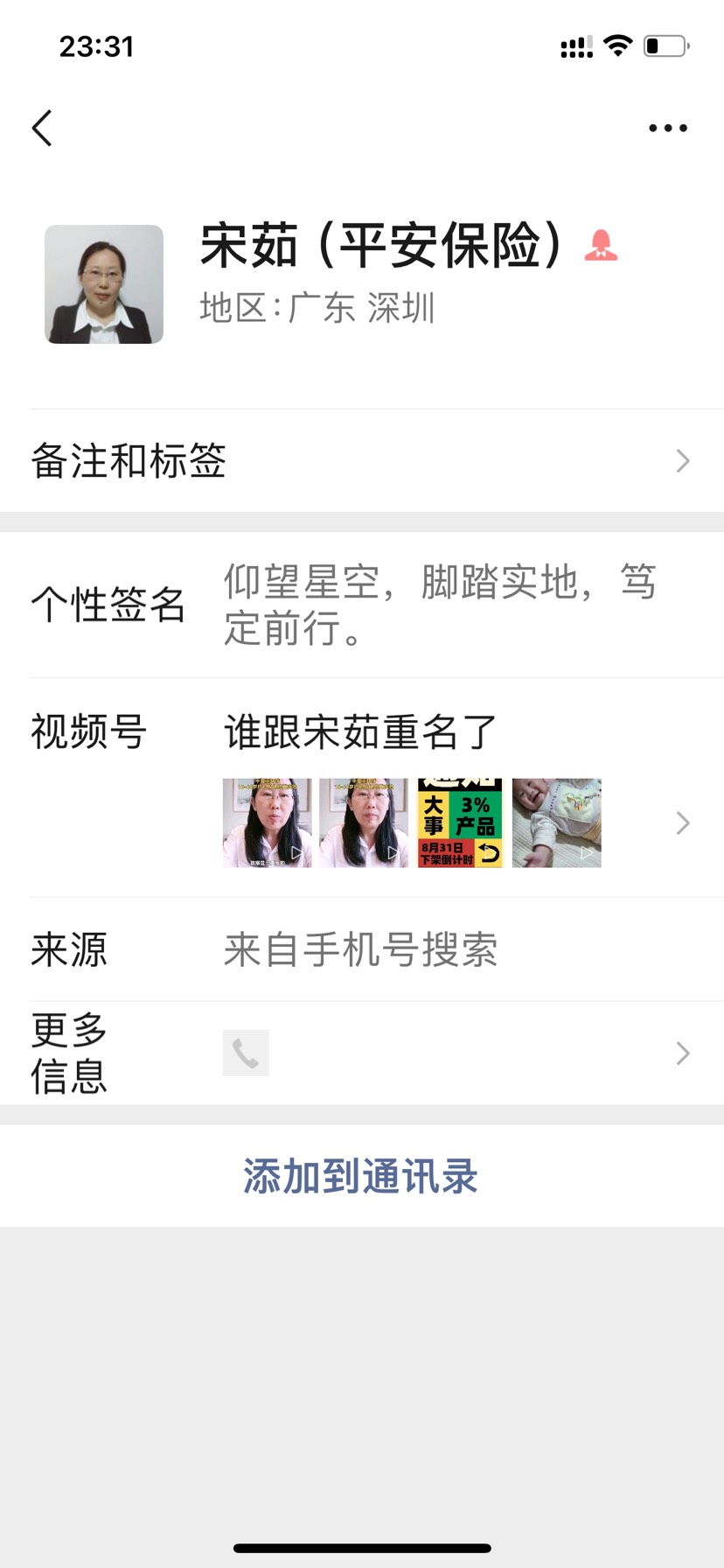Image resolution: width=724 pixels, height=1568 pixels.
Task: View the contact's profile photo
Action: pyautogui.click(x=104, y=284)
